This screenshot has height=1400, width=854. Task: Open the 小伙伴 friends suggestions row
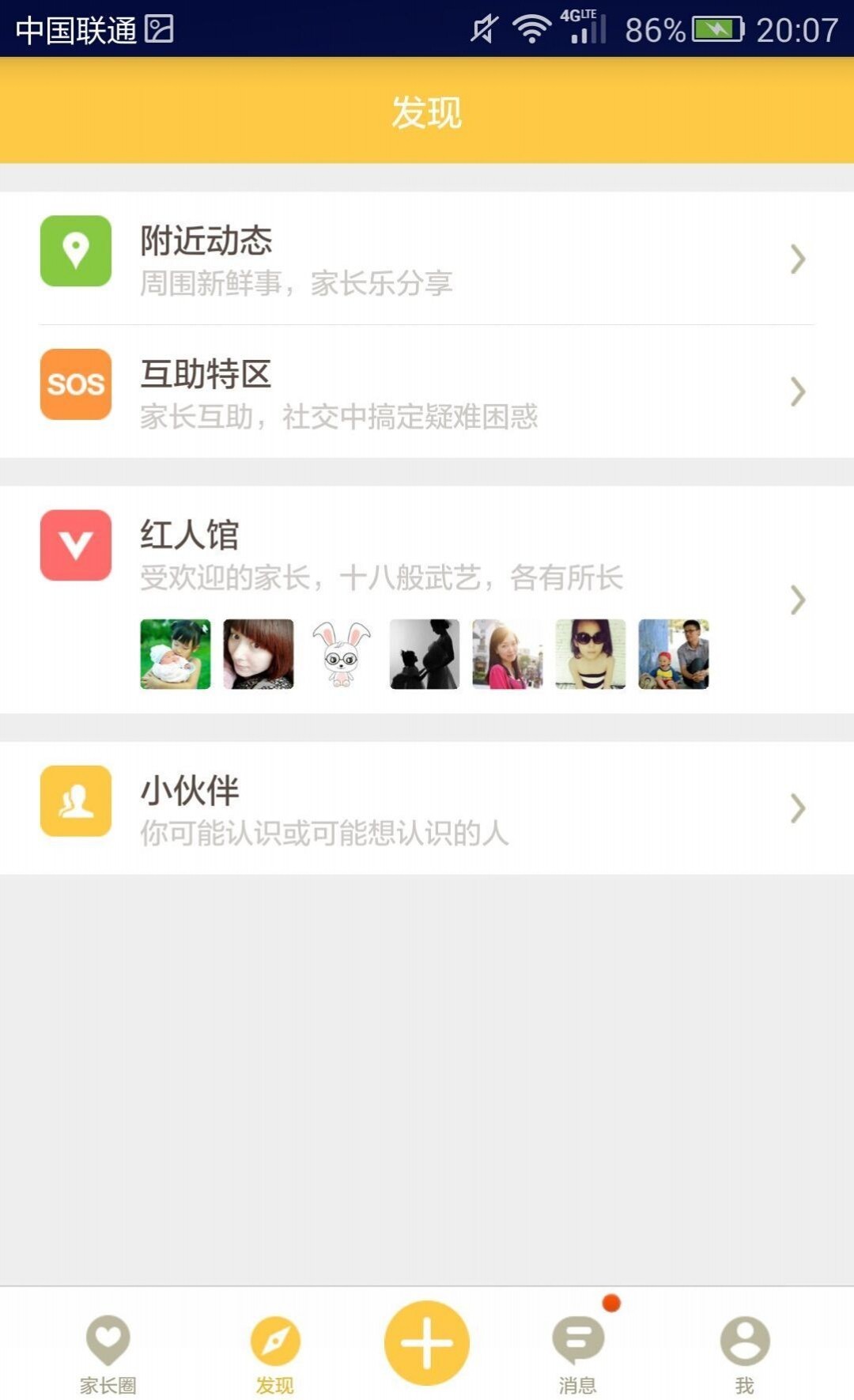427,808
